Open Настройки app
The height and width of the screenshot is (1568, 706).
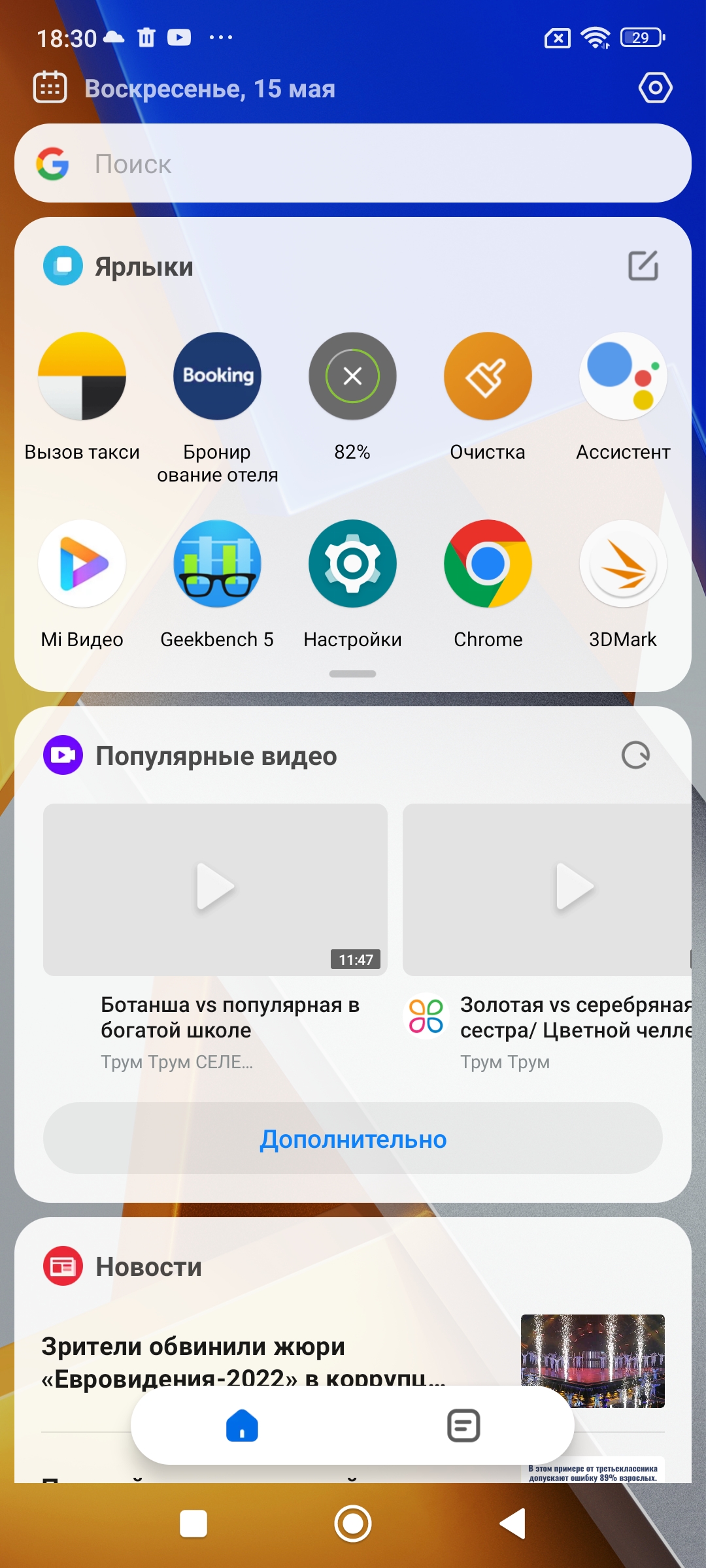[x=352, y=564]
